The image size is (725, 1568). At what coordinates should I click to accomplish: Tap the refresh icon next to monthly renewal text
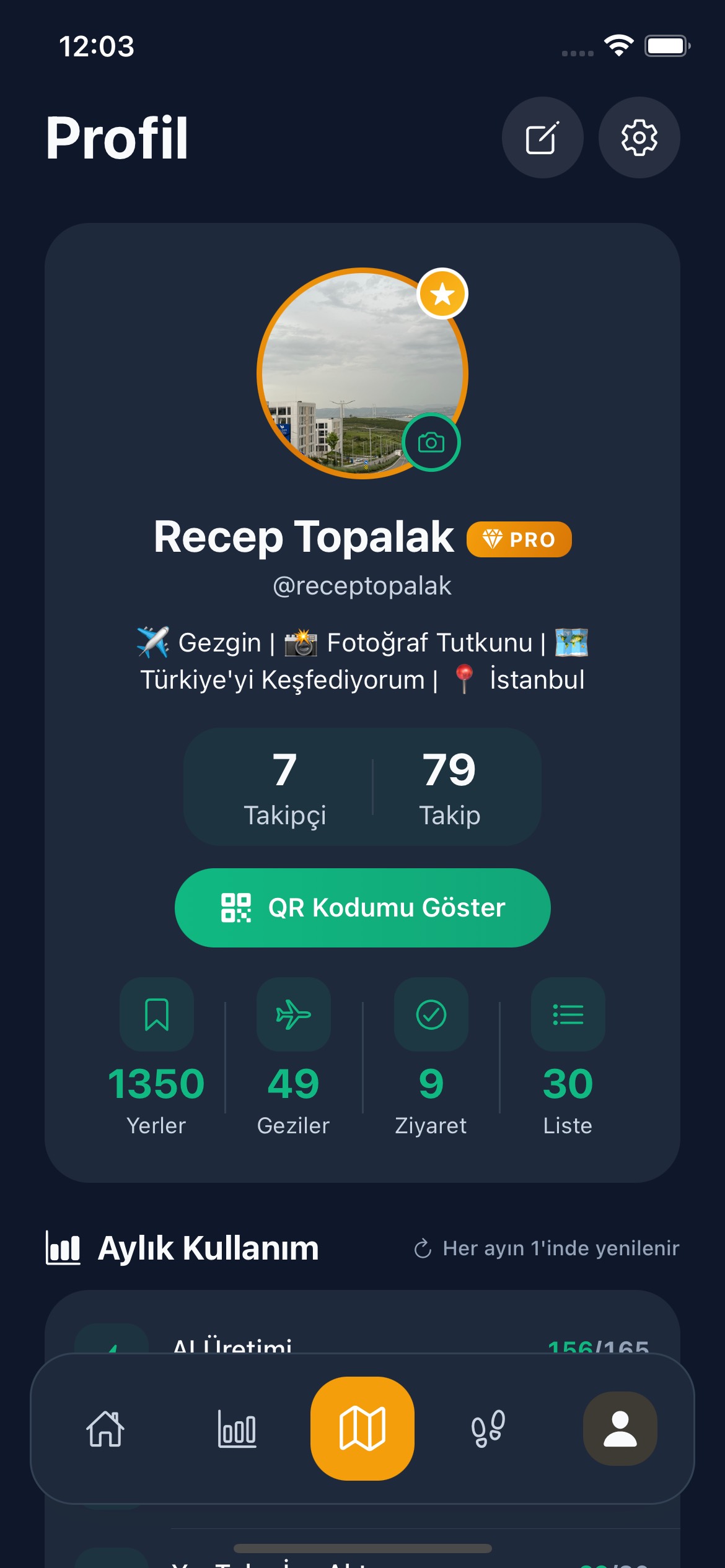(x=423, y=1248)
